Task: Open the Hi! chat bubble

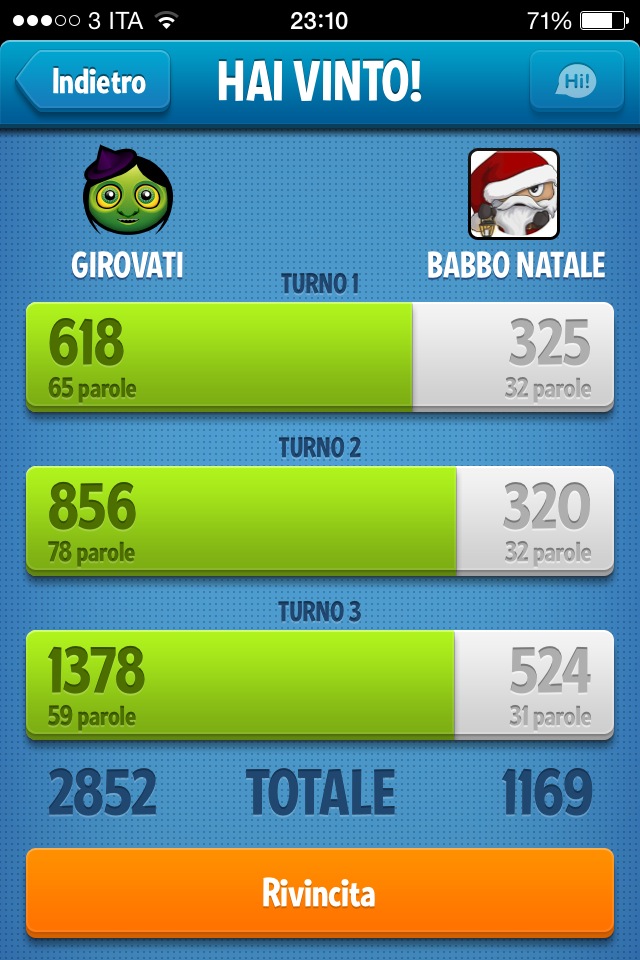Action: (576, 81)
